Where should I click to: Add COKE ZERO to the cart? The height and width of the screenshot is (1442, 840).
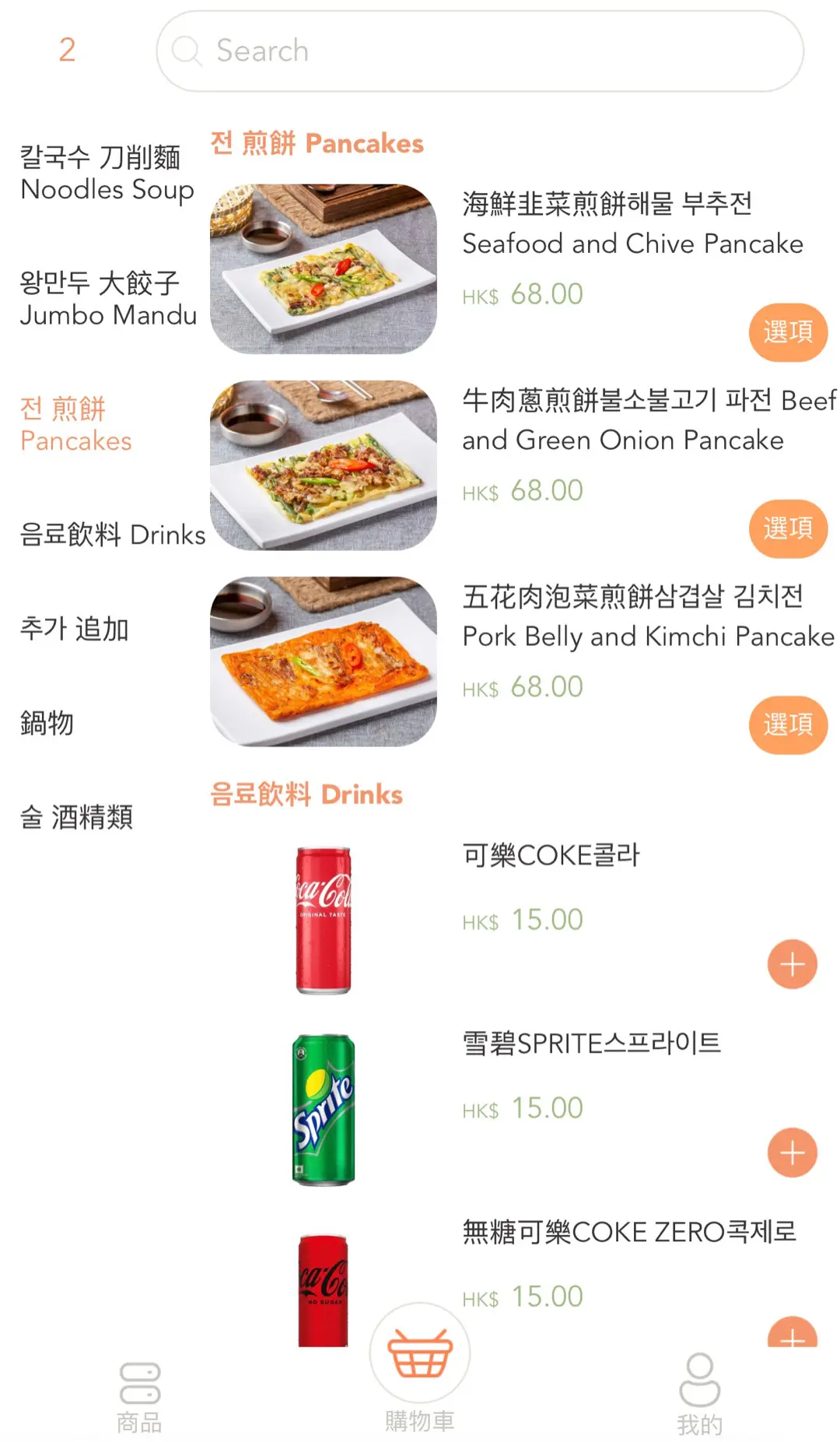(x=792, y=1335)
